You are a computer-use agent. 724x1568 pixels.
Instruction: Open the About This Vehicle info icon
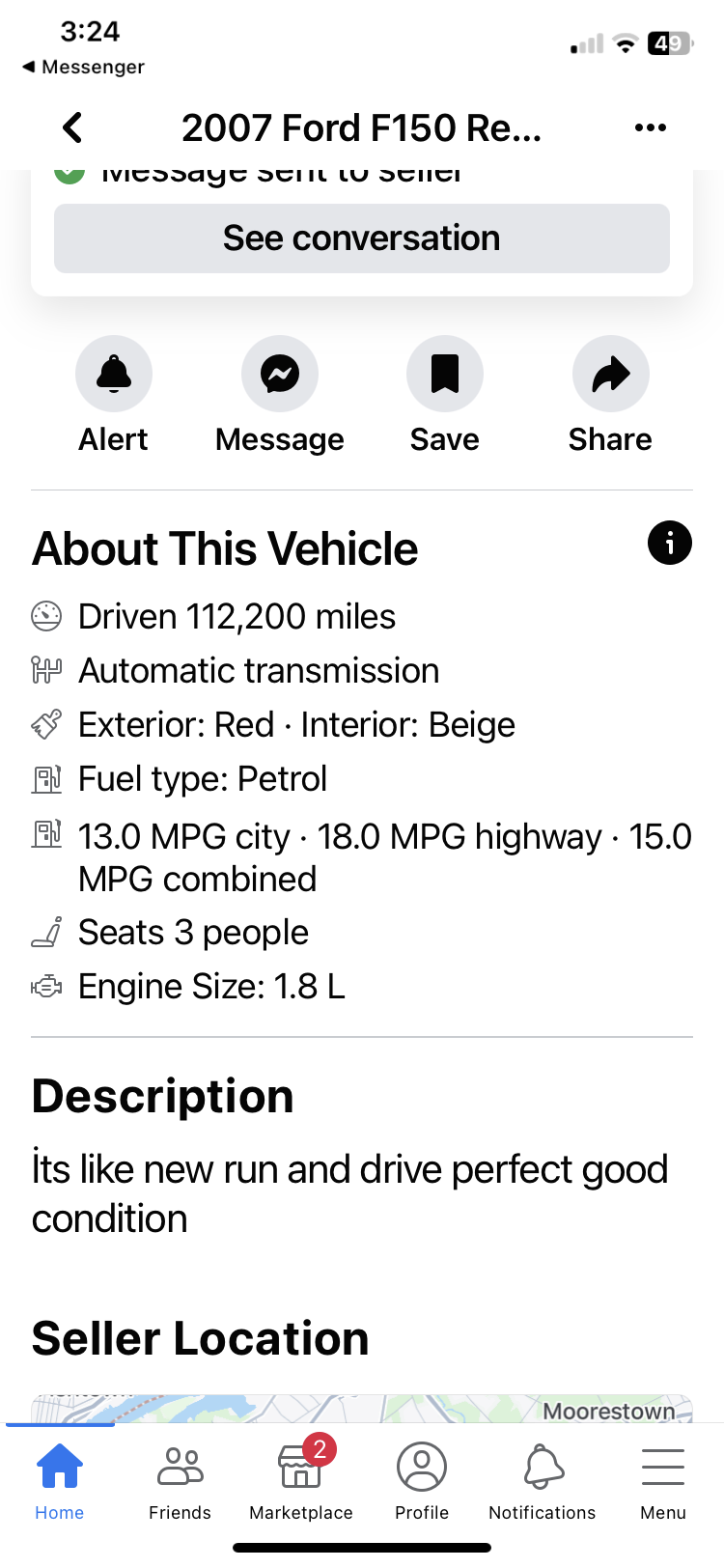pos(670,543)
